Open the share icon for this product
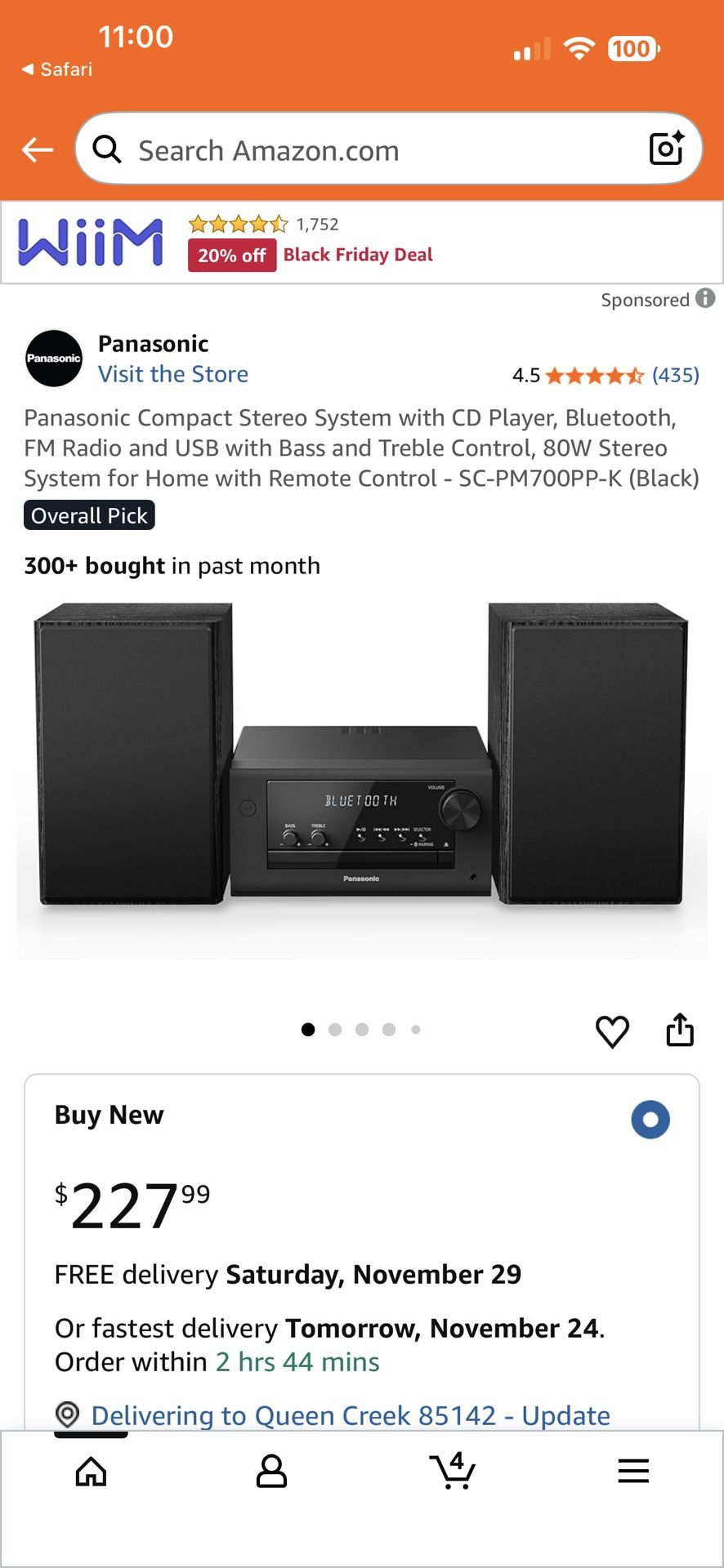 point(681,1030)
